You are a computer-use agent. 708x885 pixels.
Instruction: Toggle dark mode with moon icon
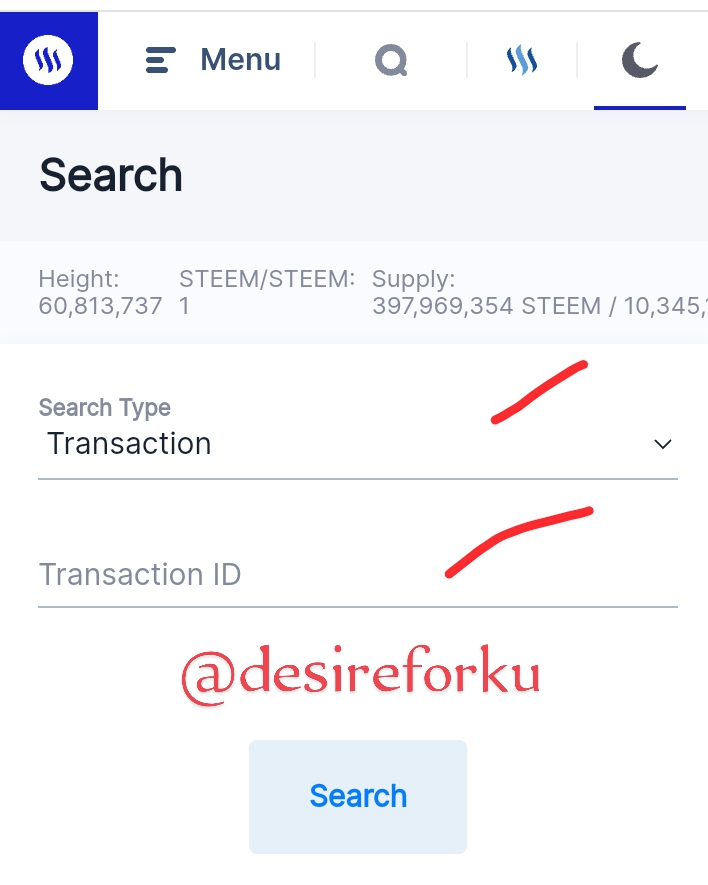(640, 61)
